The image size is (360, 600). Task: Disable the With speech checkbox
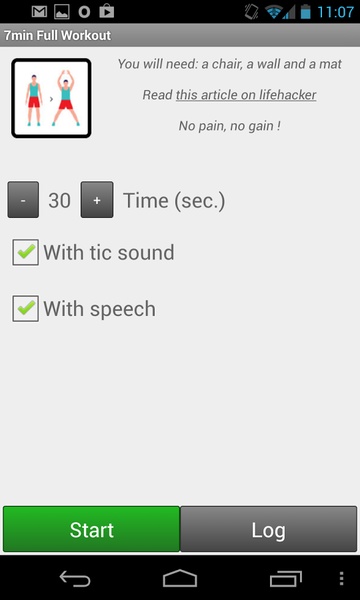(26, 308)
